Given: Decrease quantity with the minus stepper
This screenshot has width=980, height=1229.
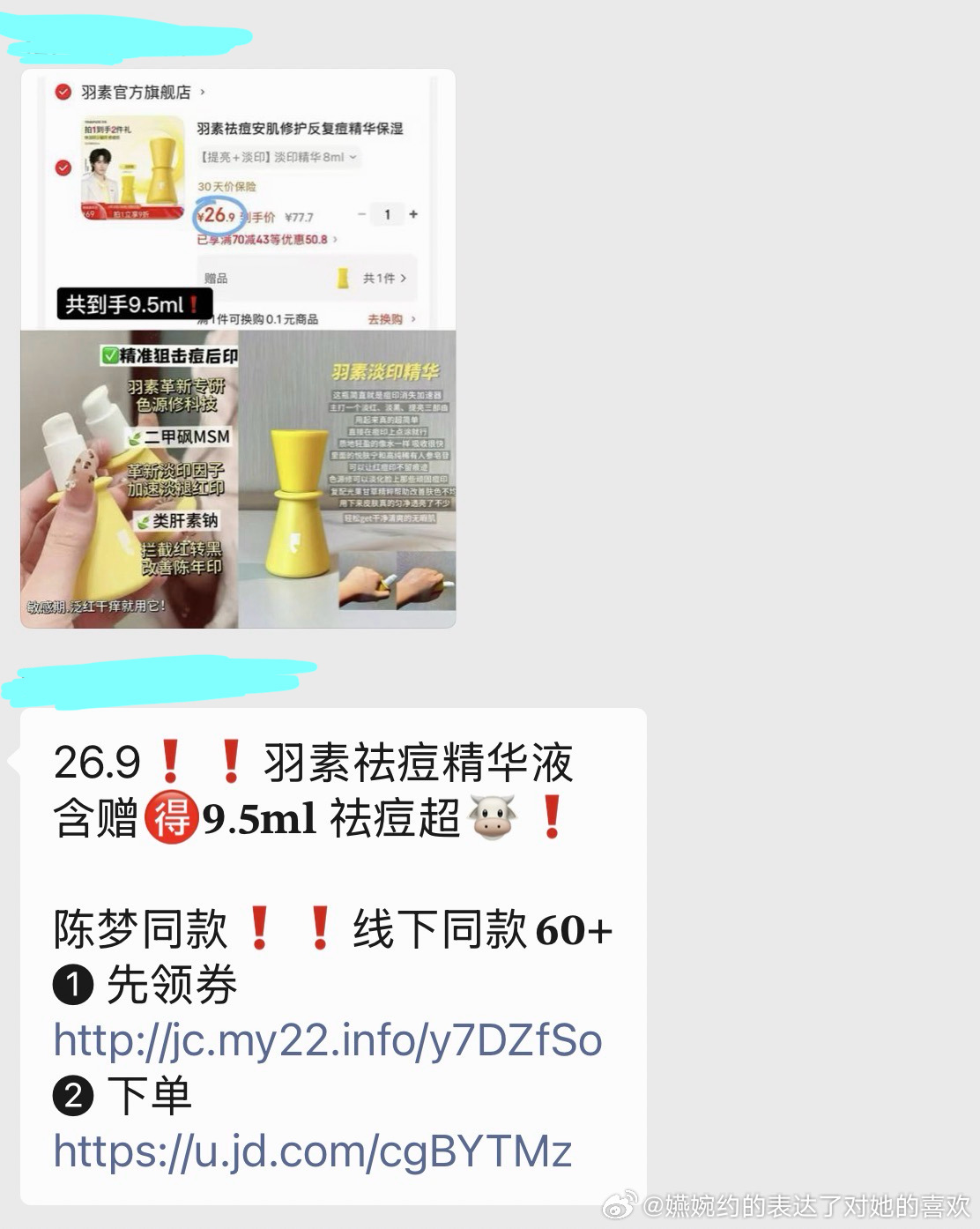Looking at the screenshot, I should point(360,213).
